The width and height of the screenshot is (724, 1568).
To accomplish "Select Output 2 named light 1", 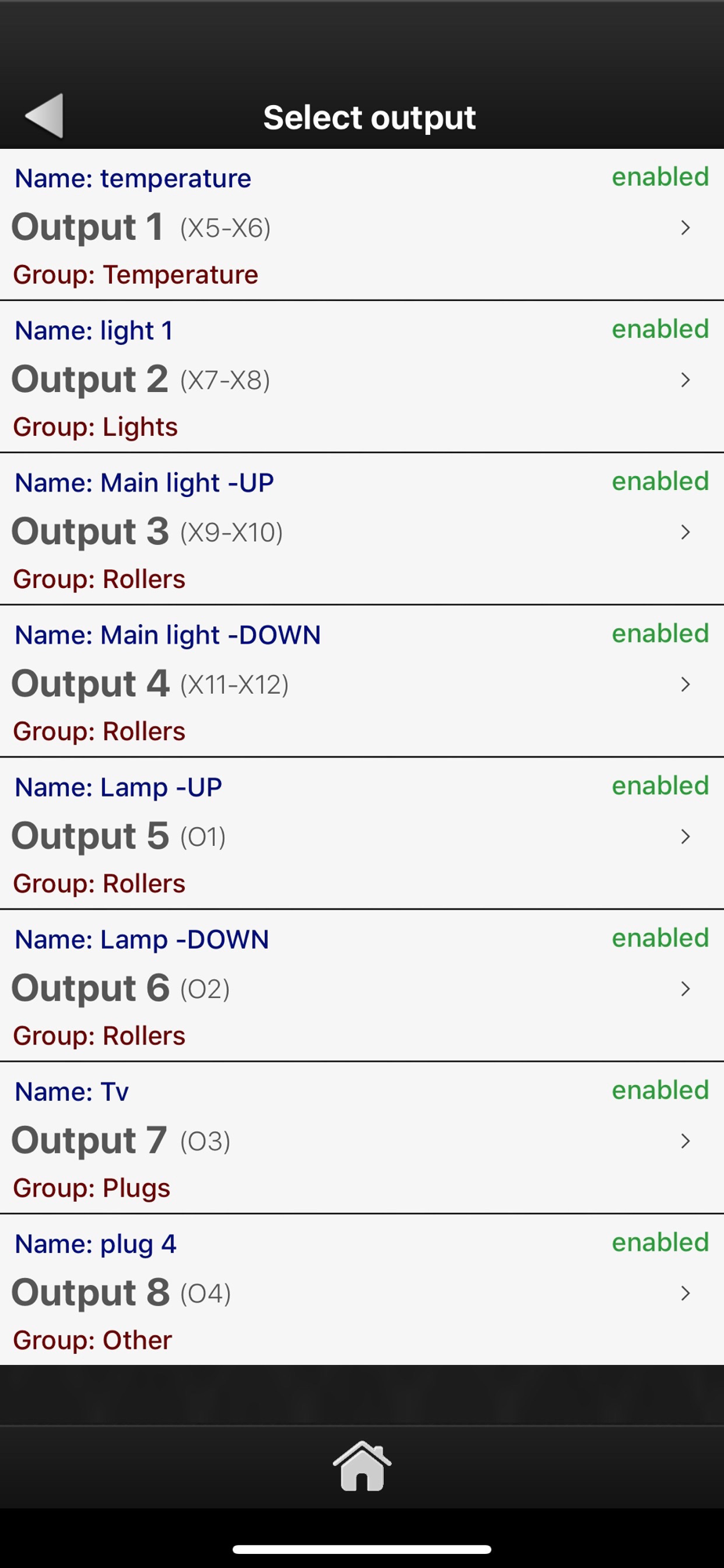I will pos(362,376).
